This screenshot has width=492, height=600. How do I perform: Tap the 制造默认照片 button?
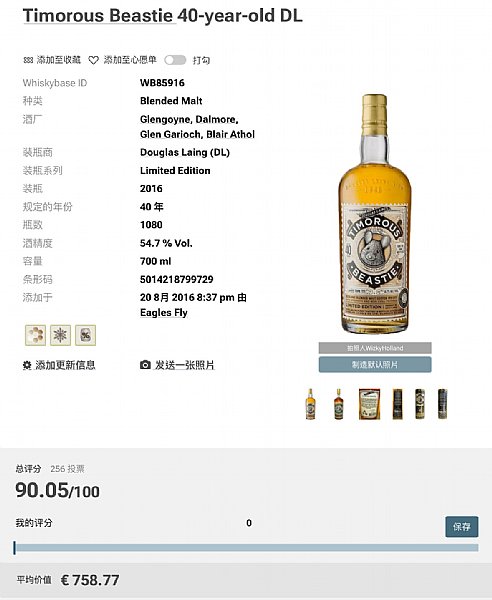375,365
